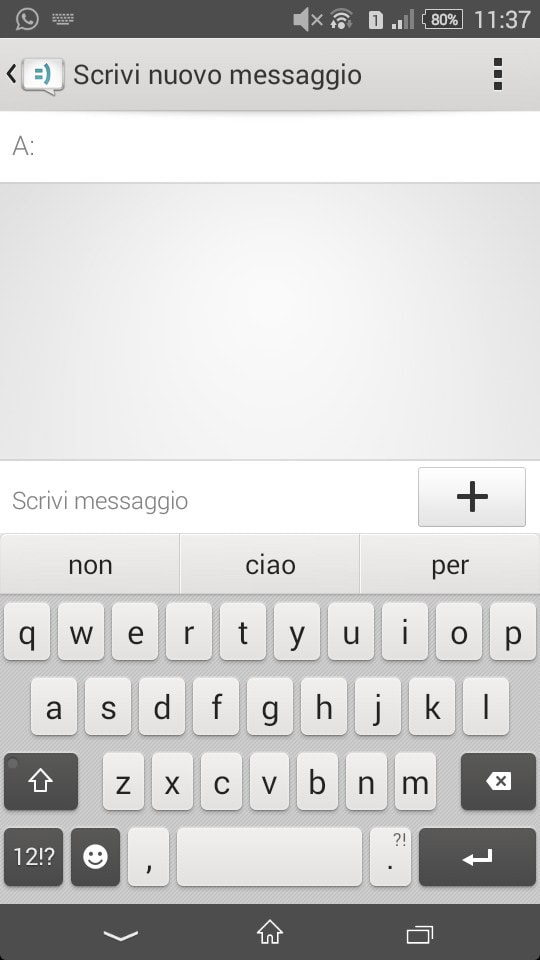Open the three-dot overflow menu
Viewport: 540px width, 960px height.
point(498,75)
